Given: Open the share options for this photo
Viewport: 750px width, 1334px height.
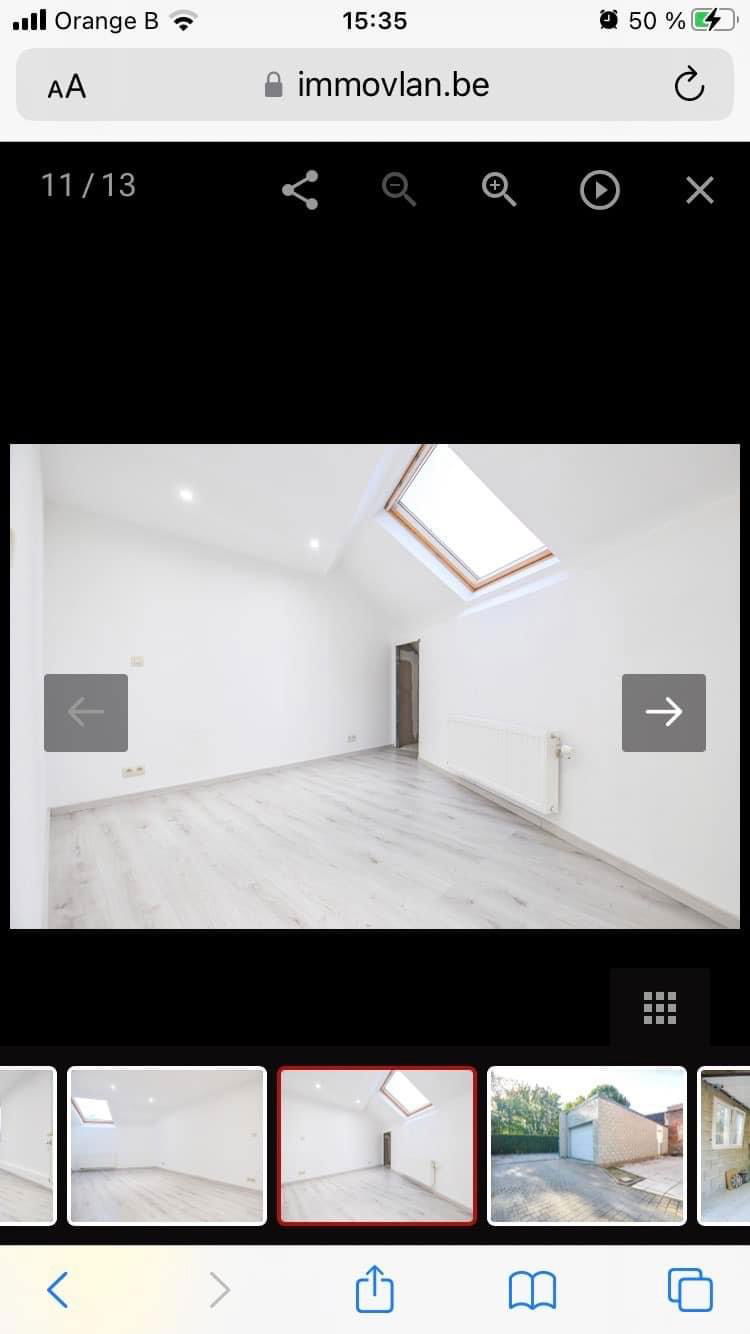Looking at the screenshot, I should coord(300,190).
